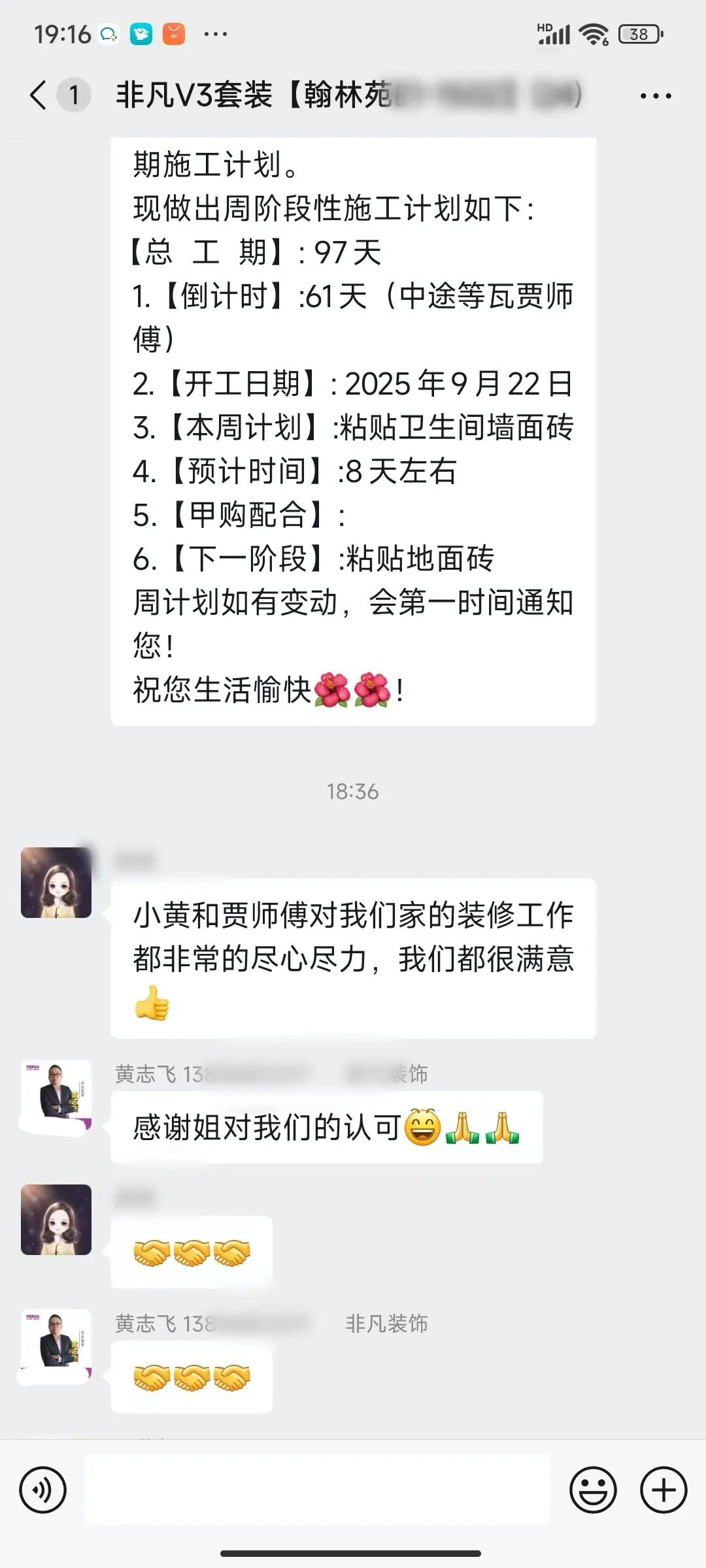Open the emoji picker
Screen dimensions: 706x1568
(593, 1490)
